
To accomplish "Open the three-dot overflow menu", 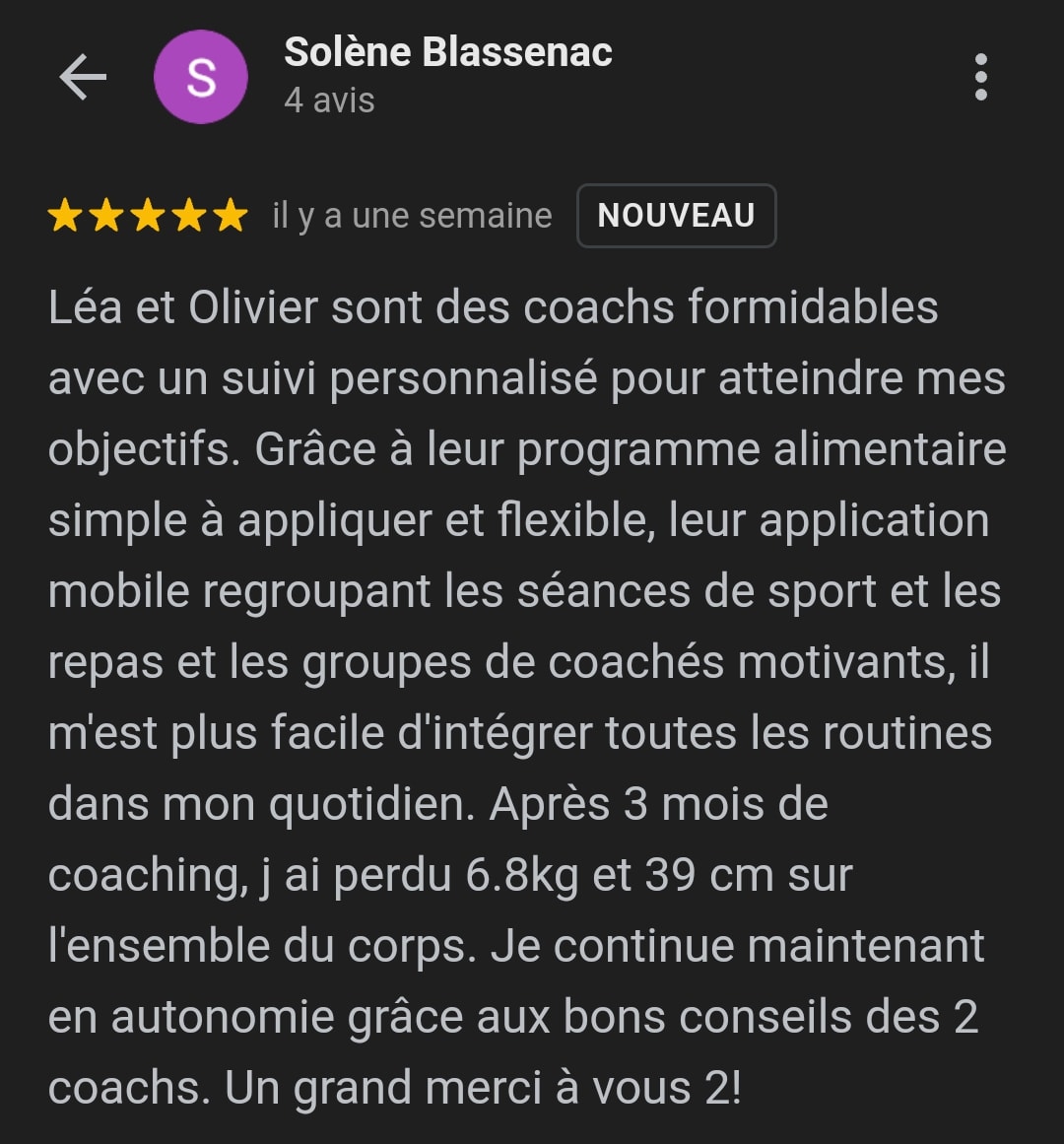I will (979, 77).
